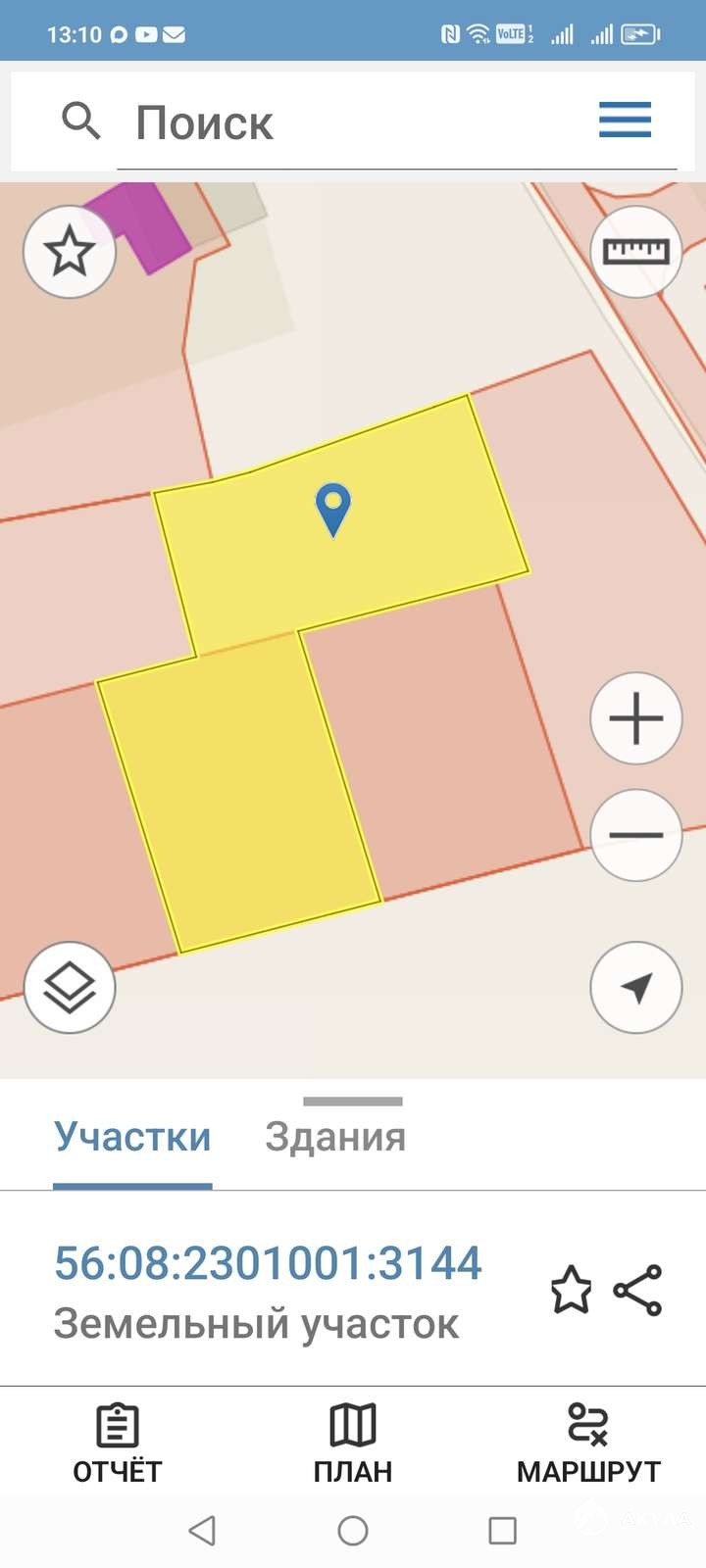Open the ОТЧЁТ report
This screenshot has height=1568, width=706.
click(x=118, y=1444)
